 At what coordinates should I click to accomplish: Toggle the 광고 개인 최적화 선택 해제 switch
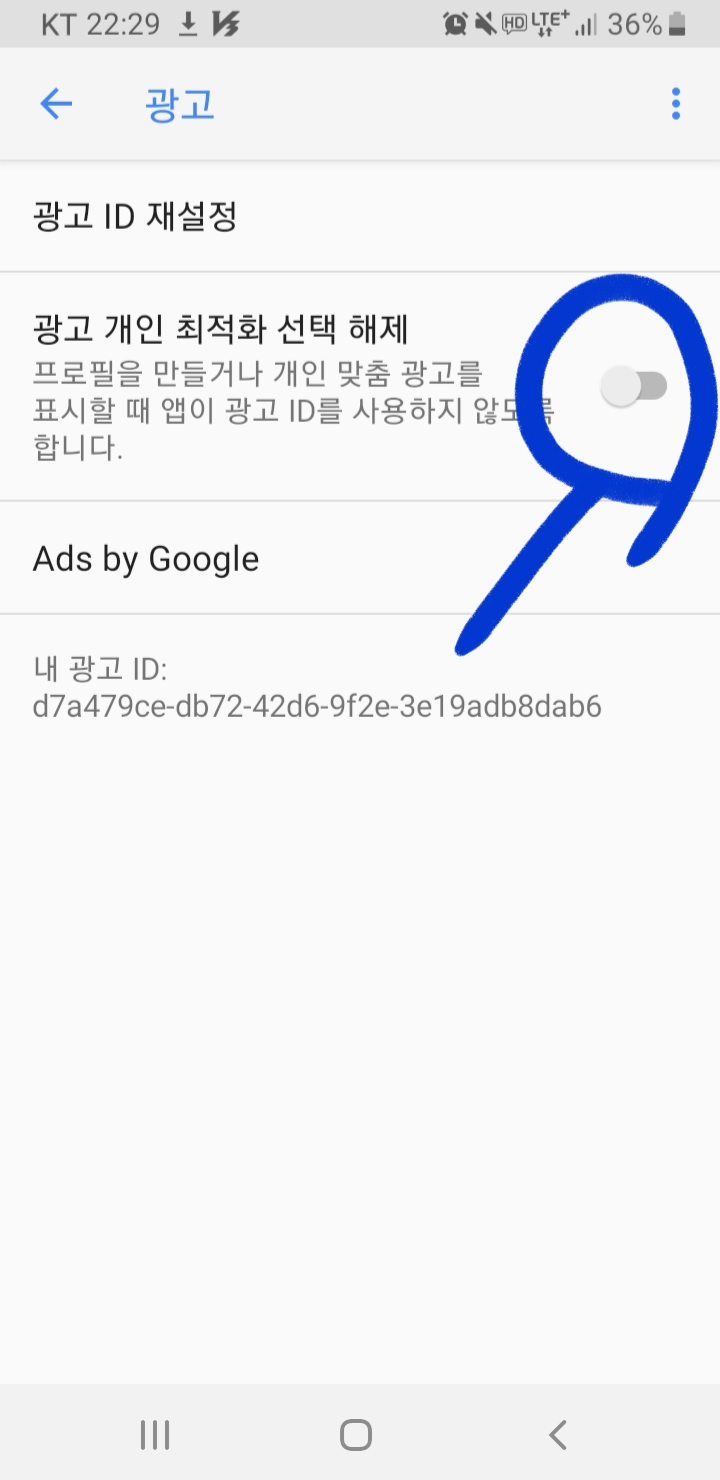click(x=634, y=386)
